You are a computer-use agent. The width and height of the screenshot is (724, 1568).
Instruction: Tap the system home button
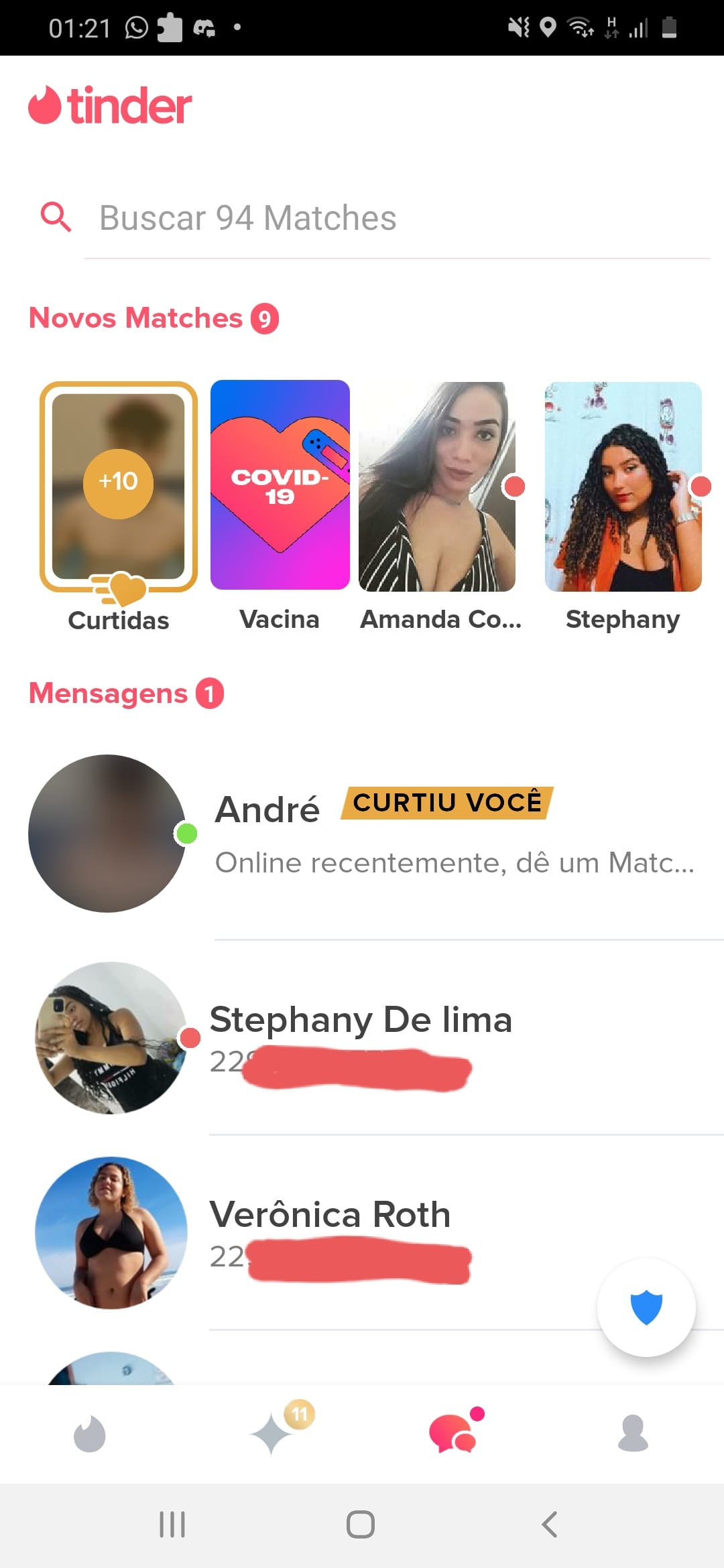(x=361, y=1524)
